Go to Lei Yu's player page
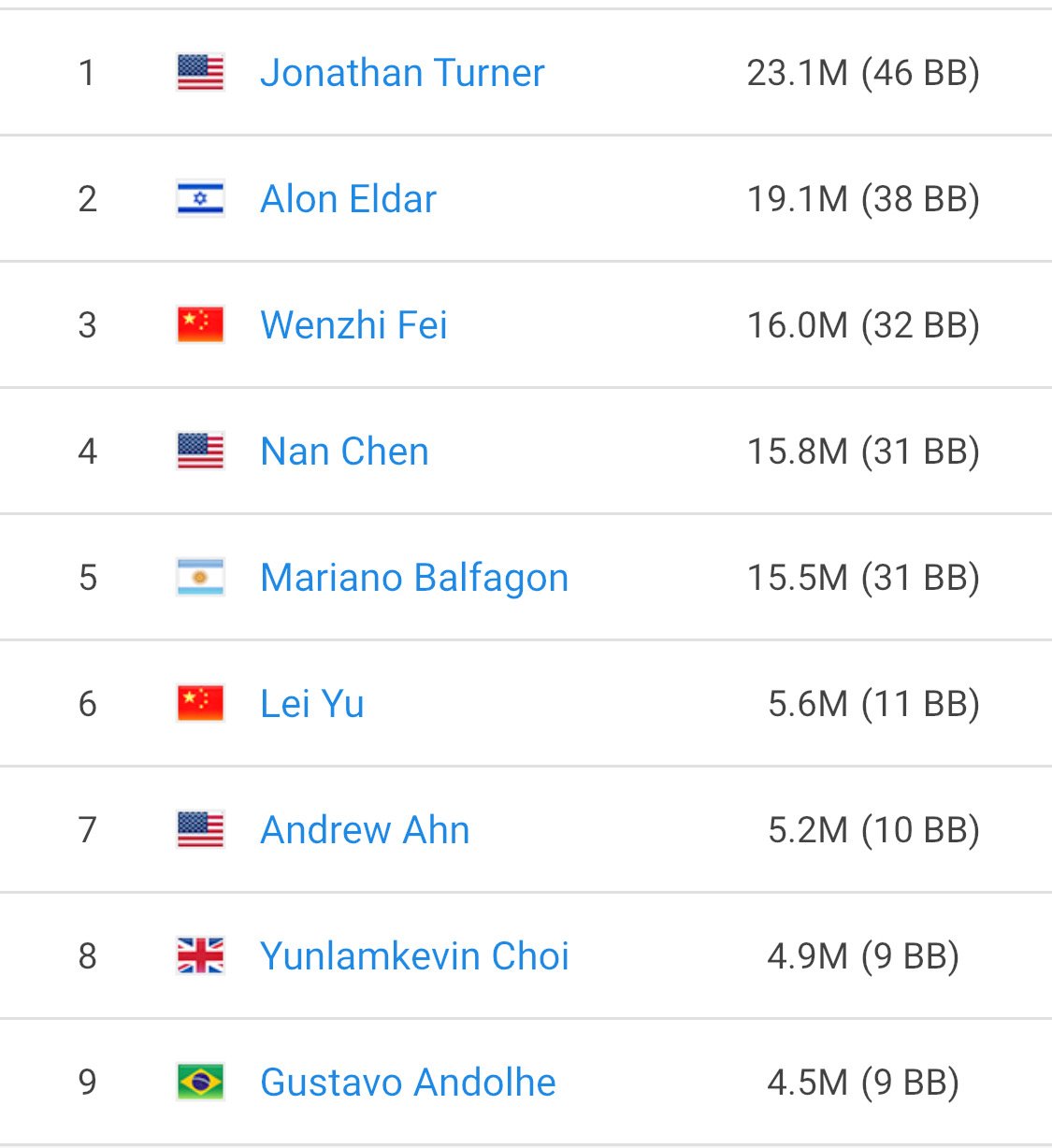1052x1148 pixels. 312,704
